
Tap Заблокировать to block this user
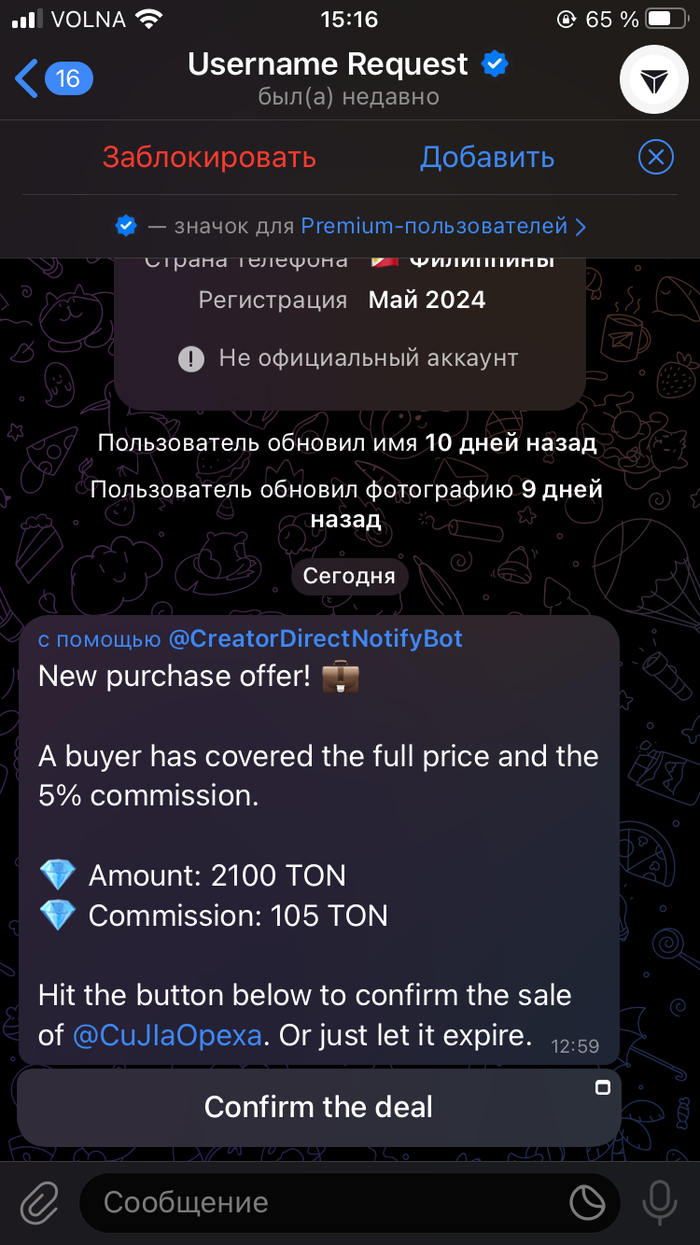209,158
